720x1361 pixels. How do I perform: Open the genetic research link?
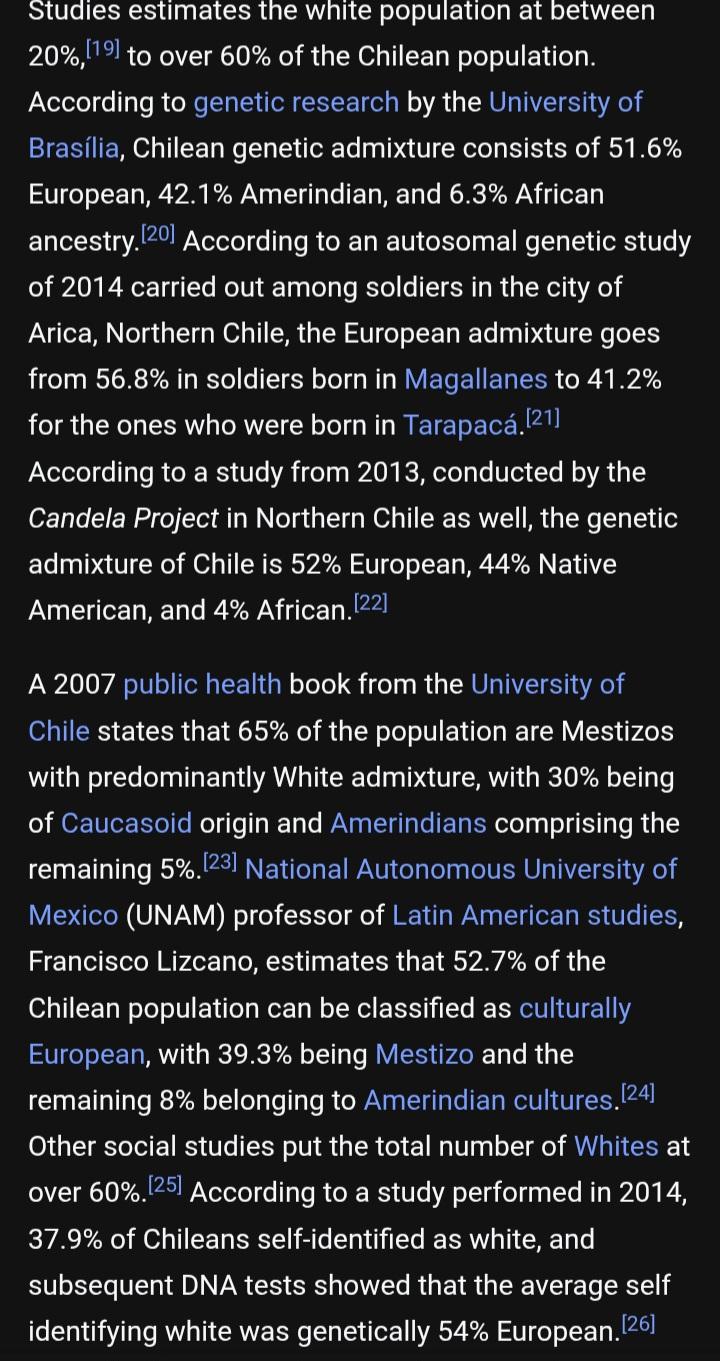click(x=296, y=102)
